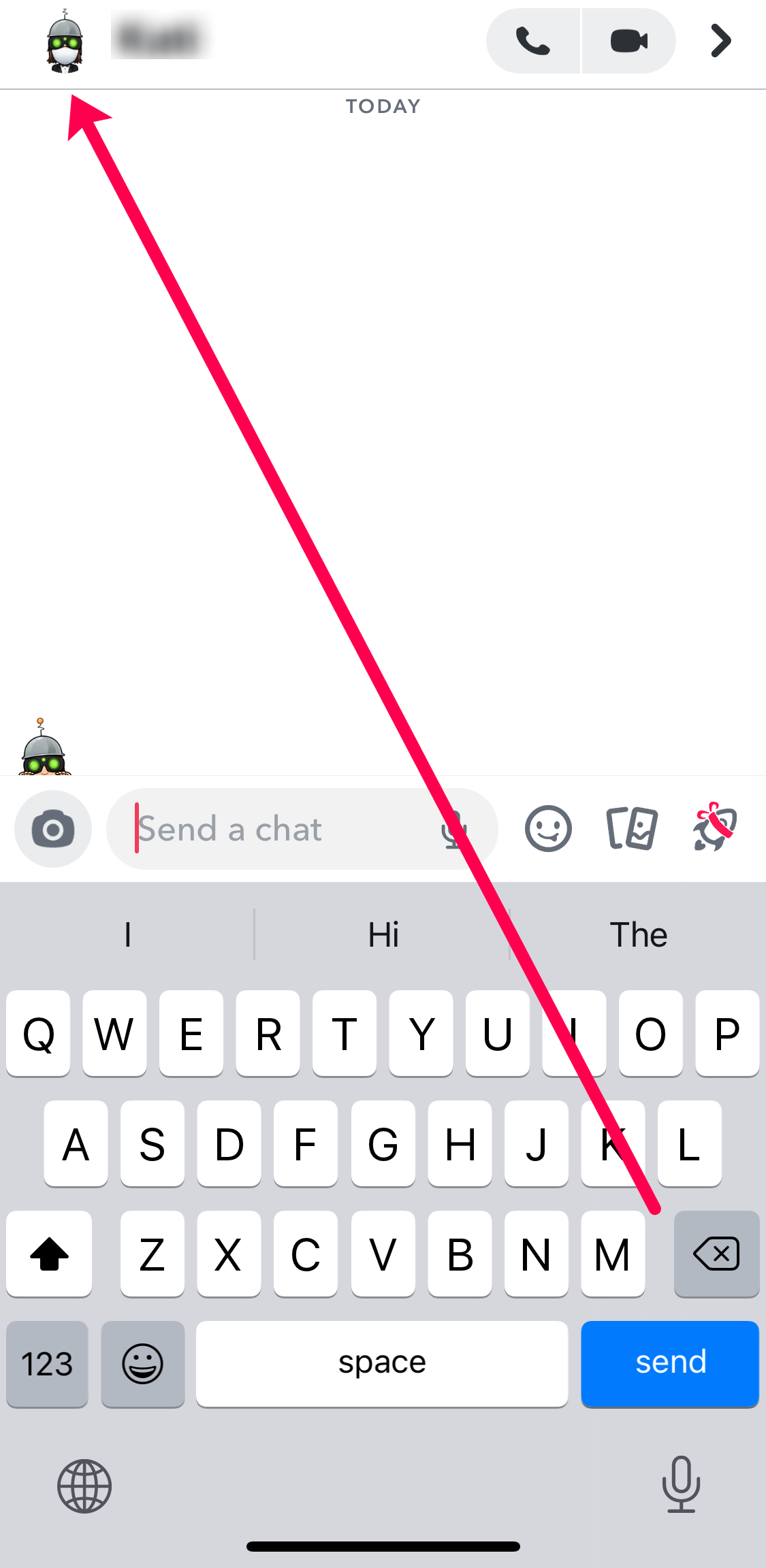Insert the suggested word Hi
The image size is (766, 1568).
pyautogui.click(x=383, y=934)
